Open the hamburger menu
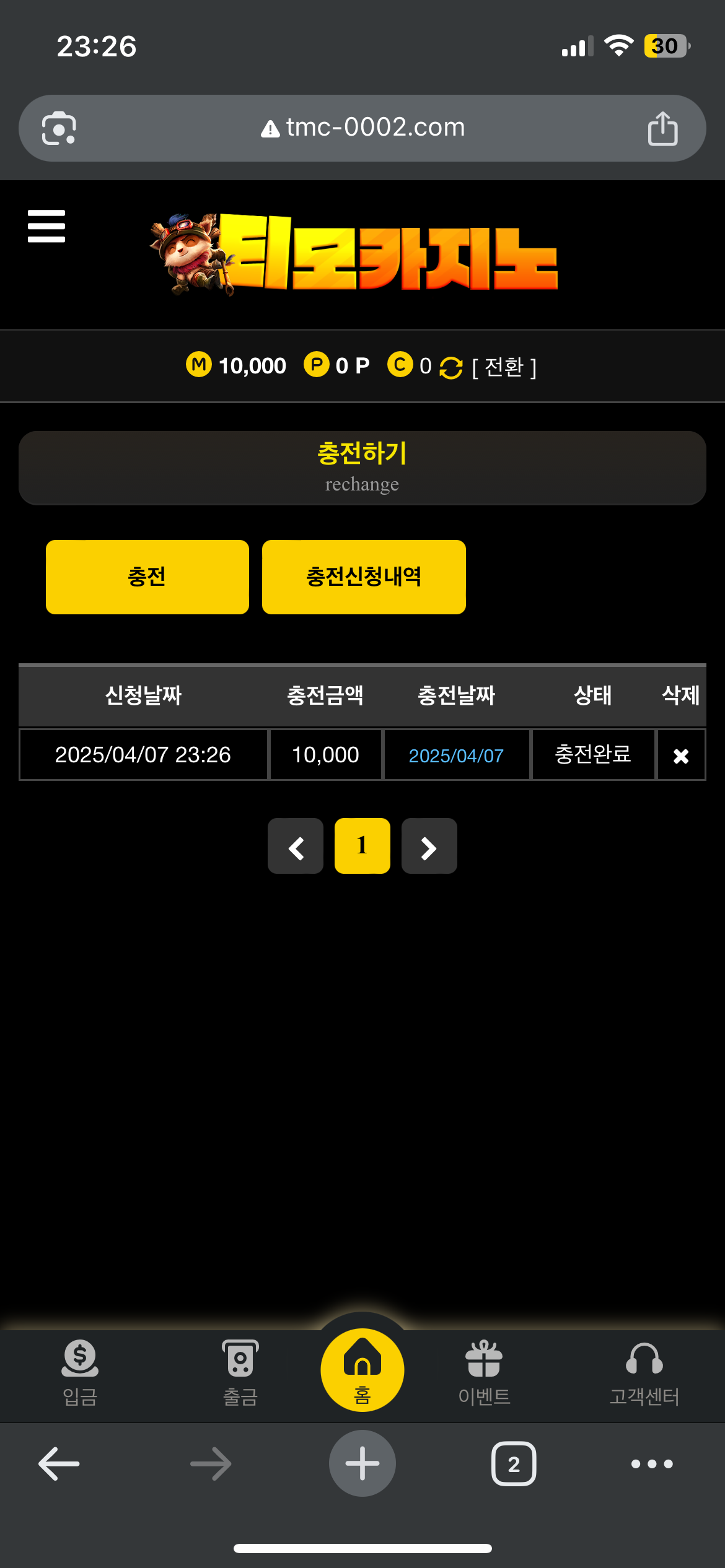Viewport: 725px width, 1568px height. 46,226
